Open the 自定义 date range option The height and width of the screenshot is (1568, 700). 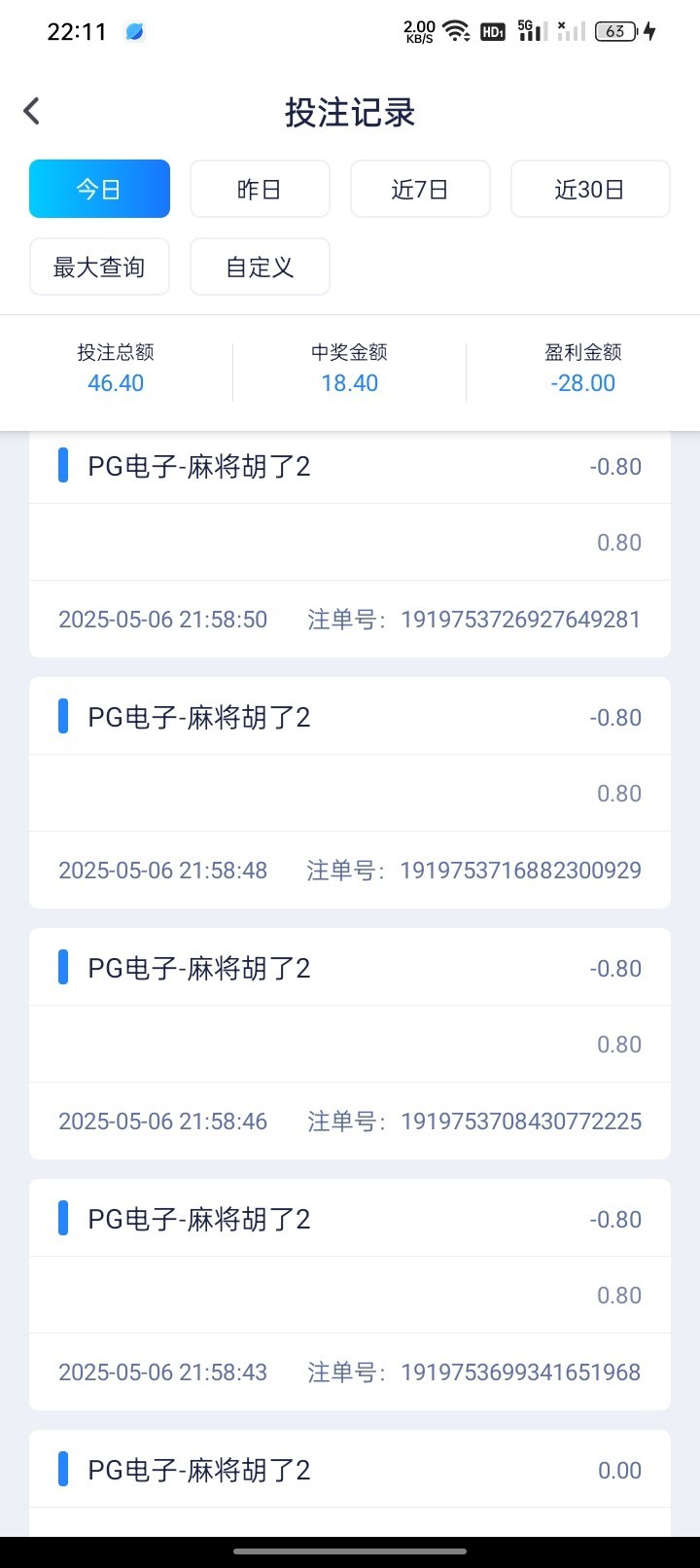(x=260, y=267)
